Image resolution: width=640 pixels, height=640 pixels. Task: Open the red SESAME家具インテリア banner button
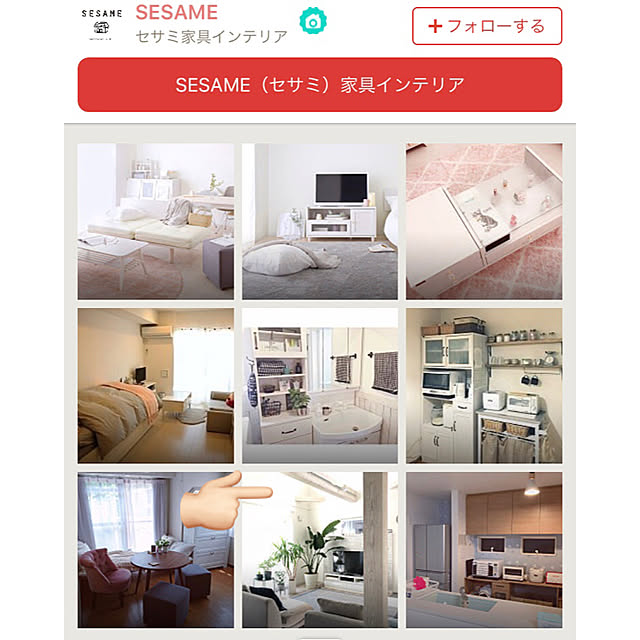point(320,84)
